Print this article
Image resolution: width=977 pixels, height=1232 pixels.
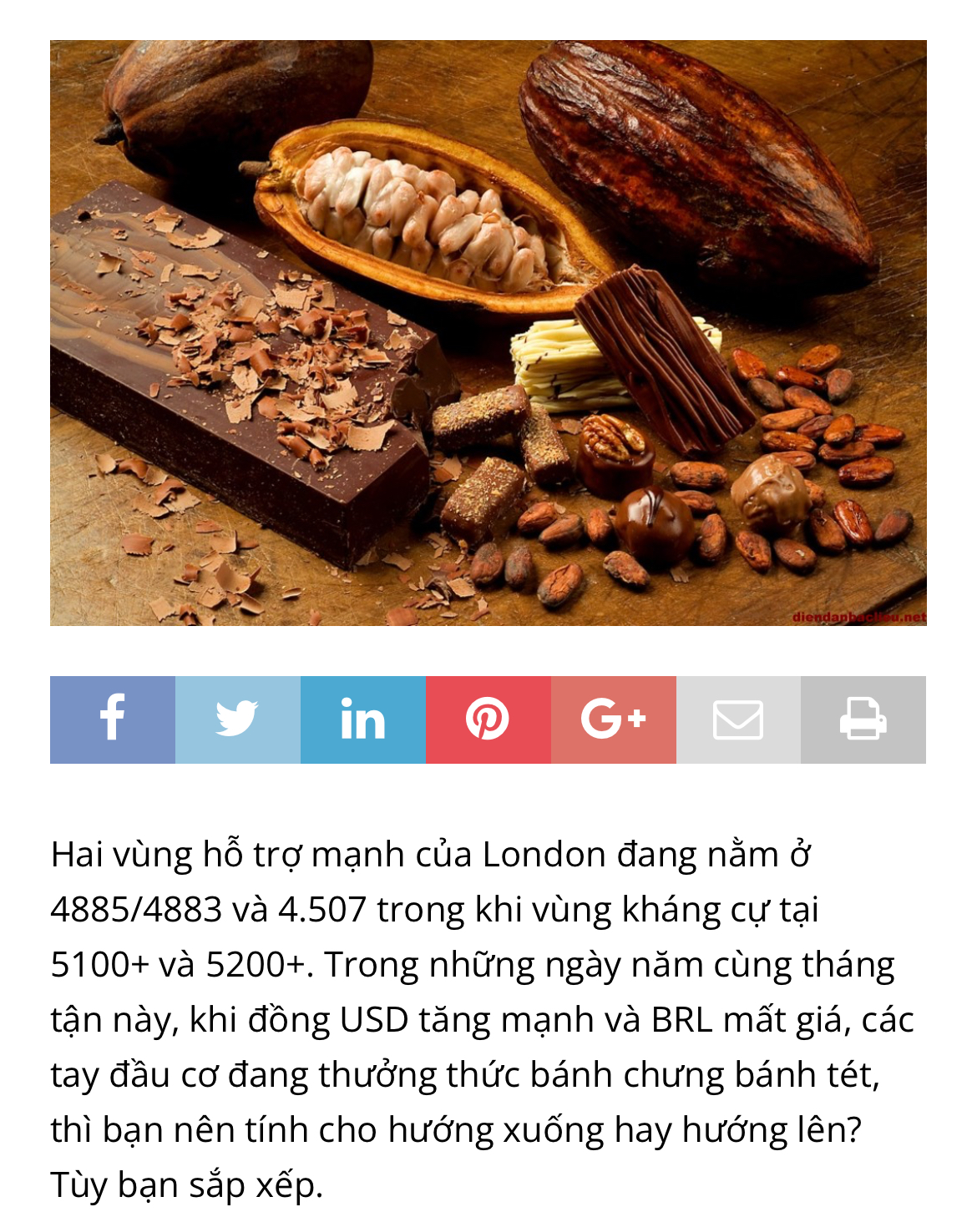863,720
